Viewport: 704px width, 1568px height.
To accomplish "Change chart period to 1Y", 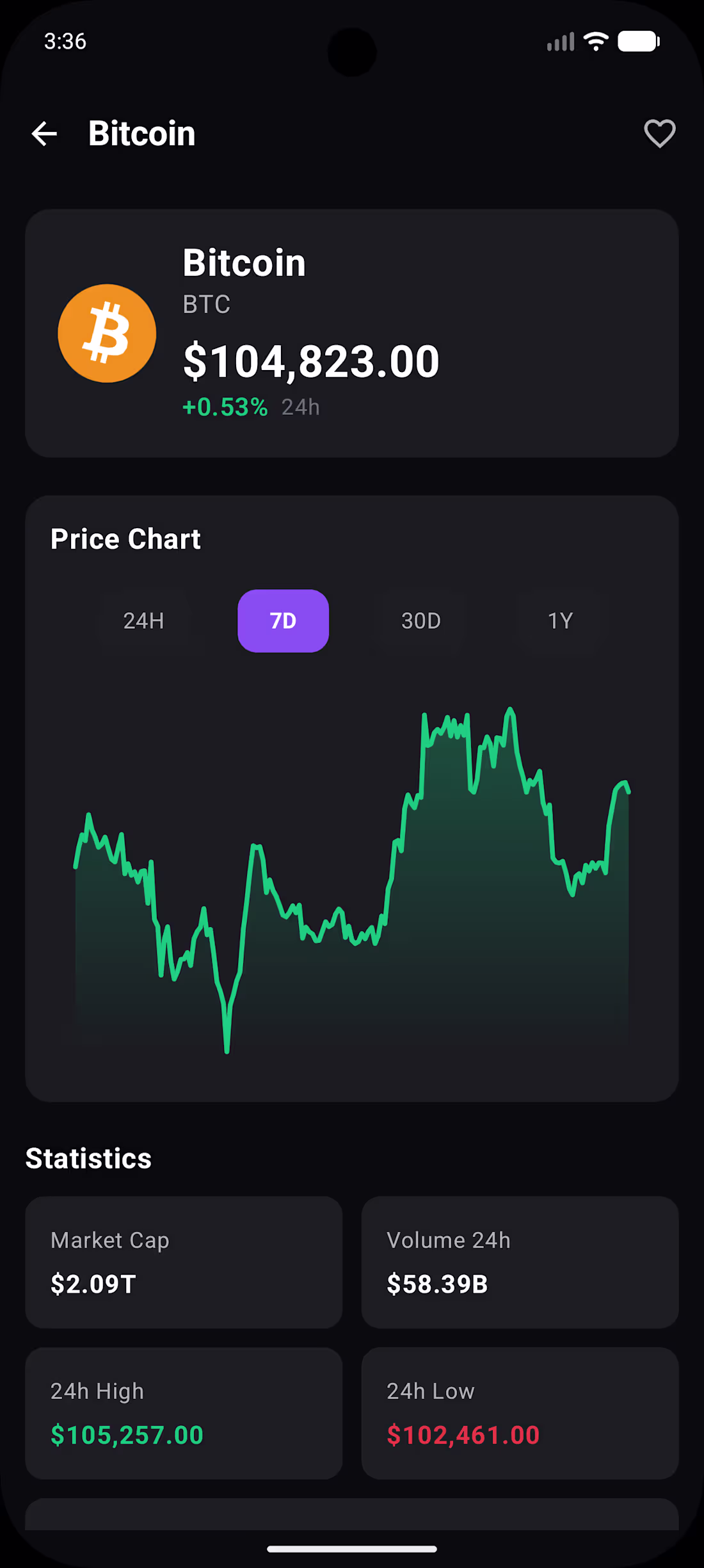I will [560, 621].
